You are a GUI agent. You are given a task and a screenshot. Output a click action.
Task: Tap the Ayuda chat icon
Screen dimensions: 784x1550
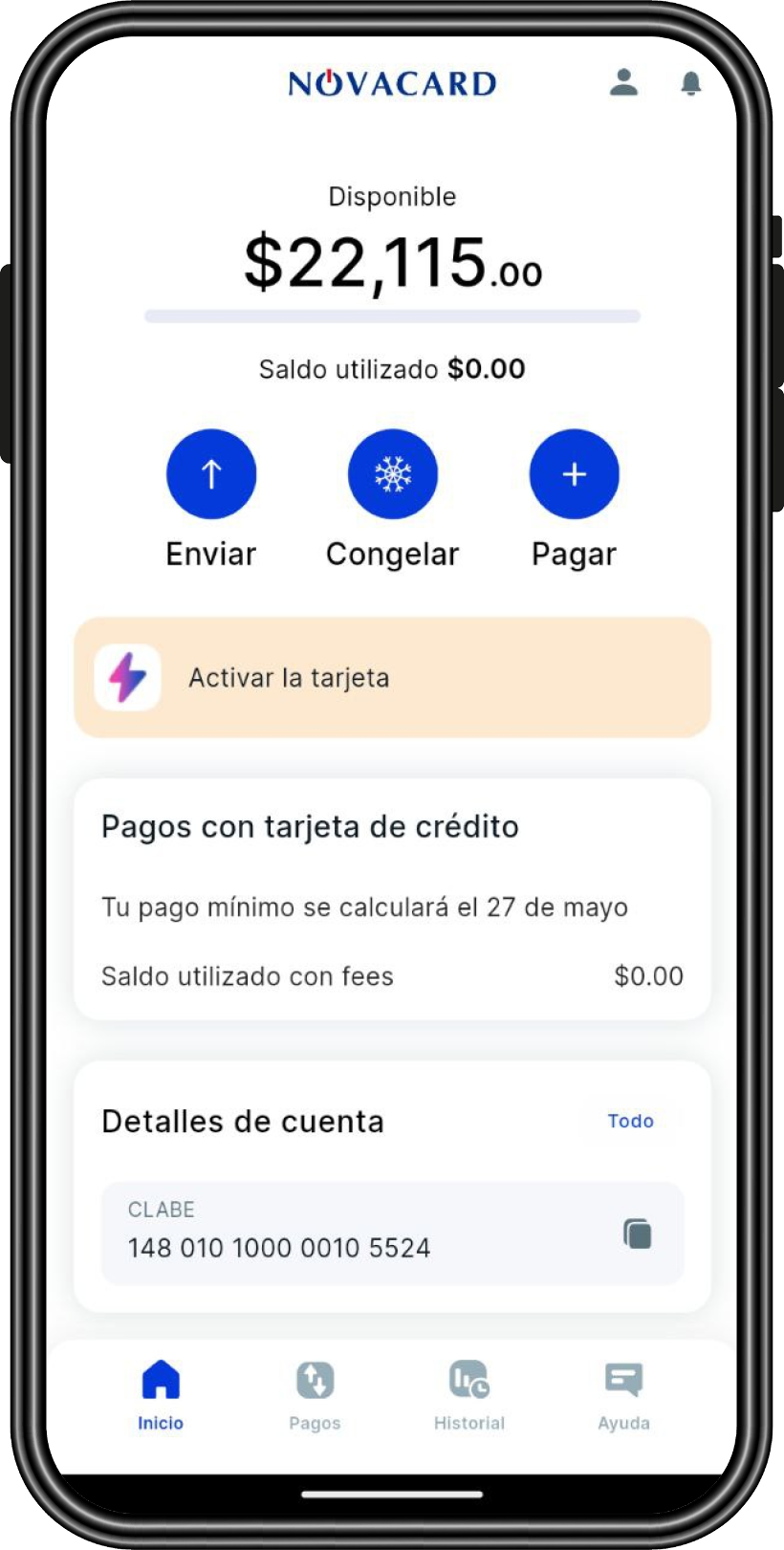[x=622, y=1377]
